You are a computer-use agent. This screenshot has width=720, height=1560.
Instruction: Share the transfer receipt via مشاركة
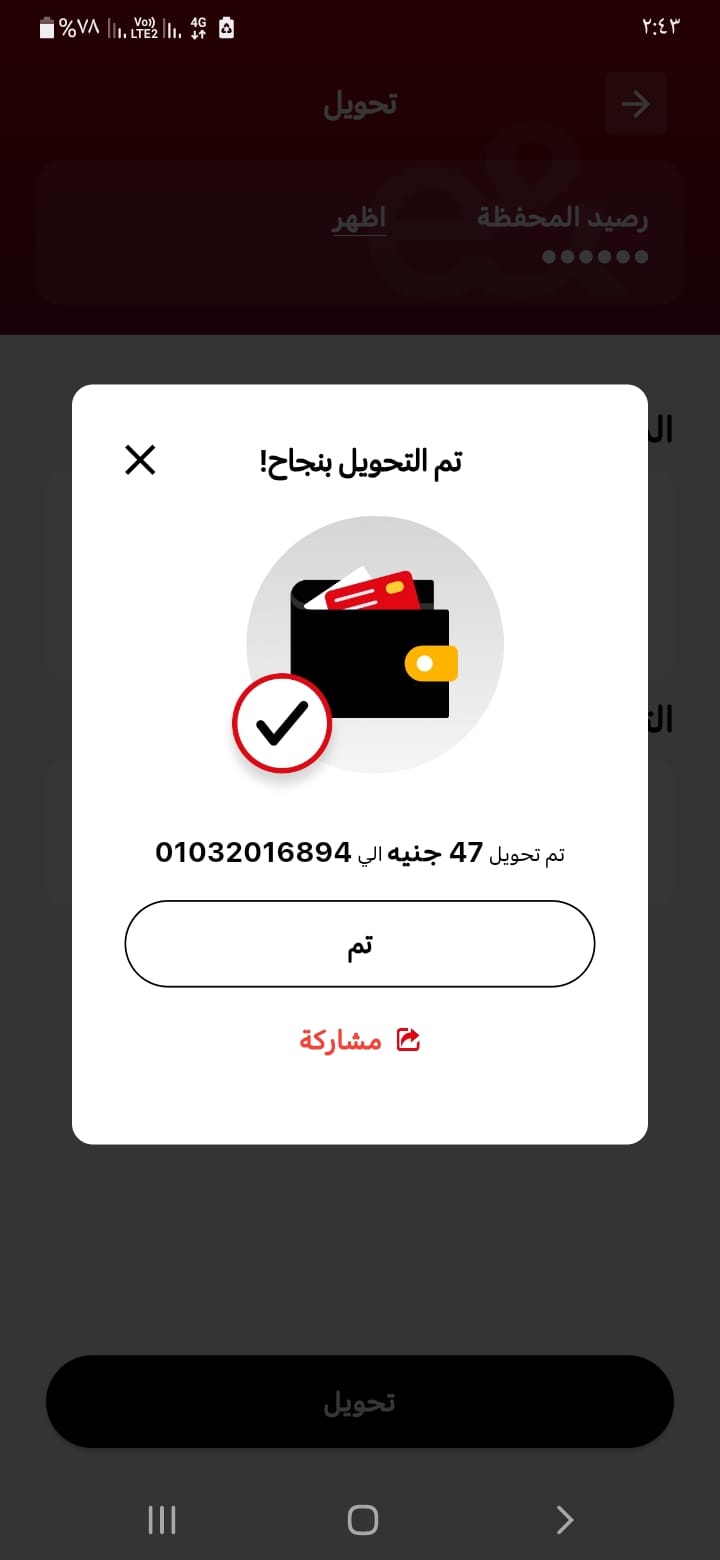[x=360, y=1040]
